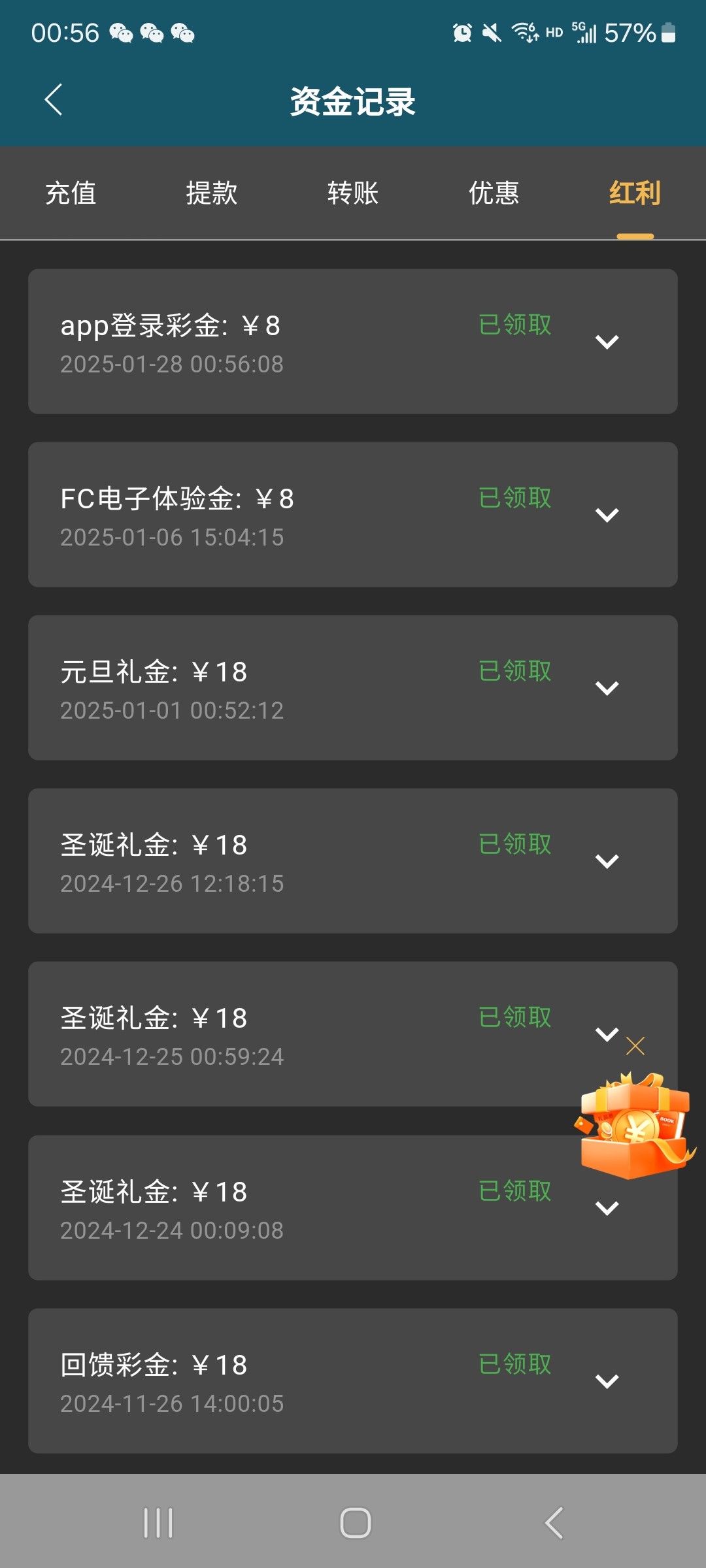Expand the 元旦礼金 record

(607, 688)
